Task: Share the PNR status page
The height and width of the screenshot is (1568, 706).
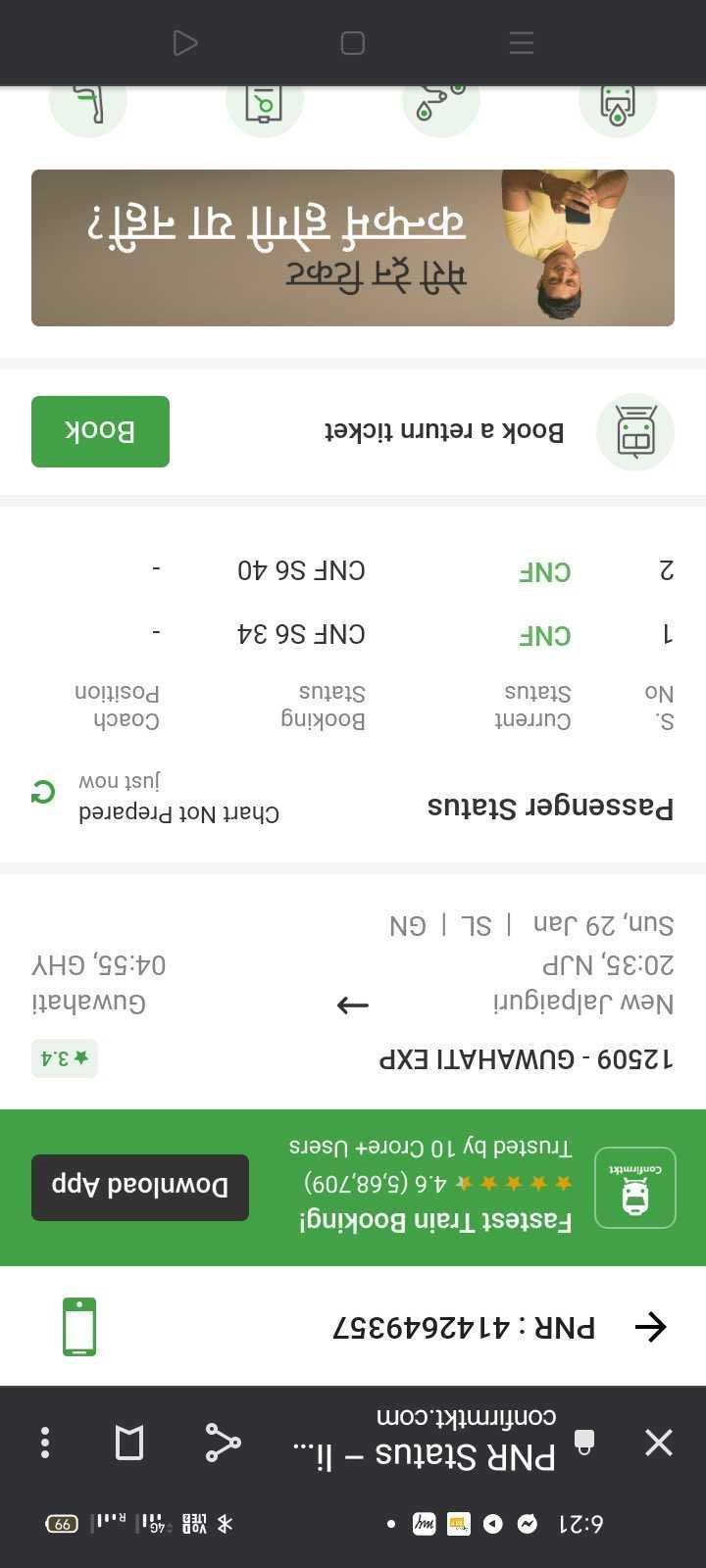Action: click(x=223, y=1443)
